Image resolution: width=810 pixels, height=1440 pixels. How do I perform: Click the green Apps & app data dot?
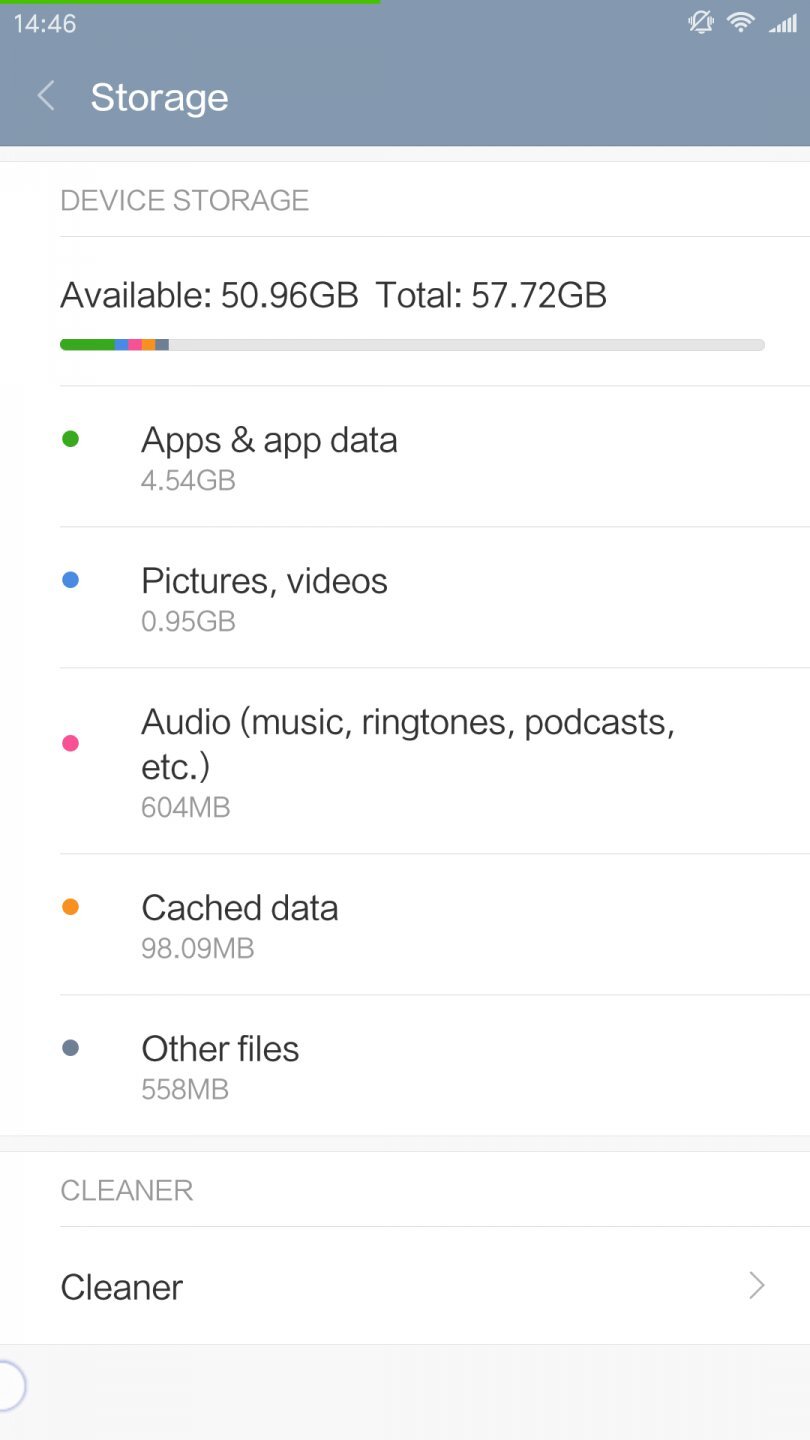pos(70,438)
